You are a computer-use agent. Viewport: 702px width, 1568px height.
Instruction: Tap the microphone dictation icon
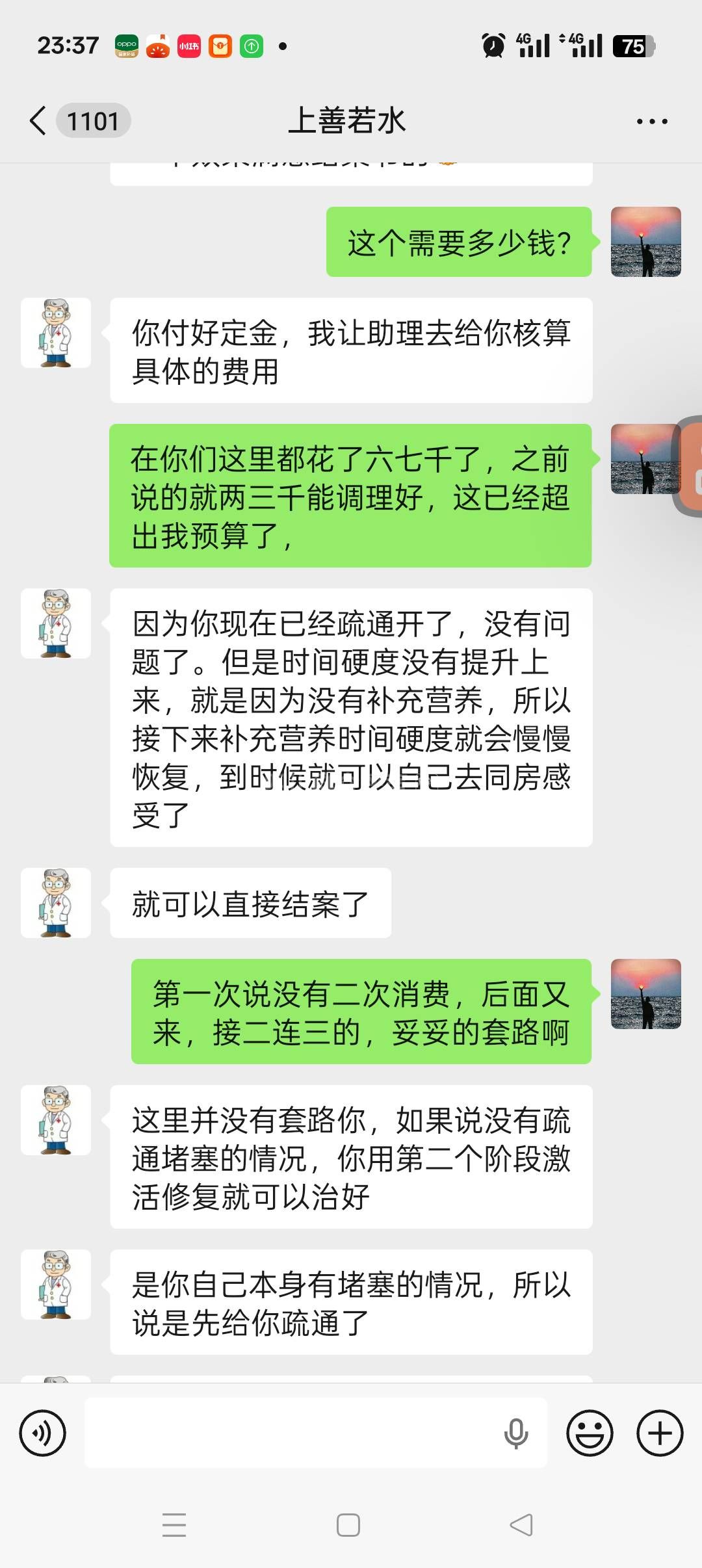point(515,1433)
